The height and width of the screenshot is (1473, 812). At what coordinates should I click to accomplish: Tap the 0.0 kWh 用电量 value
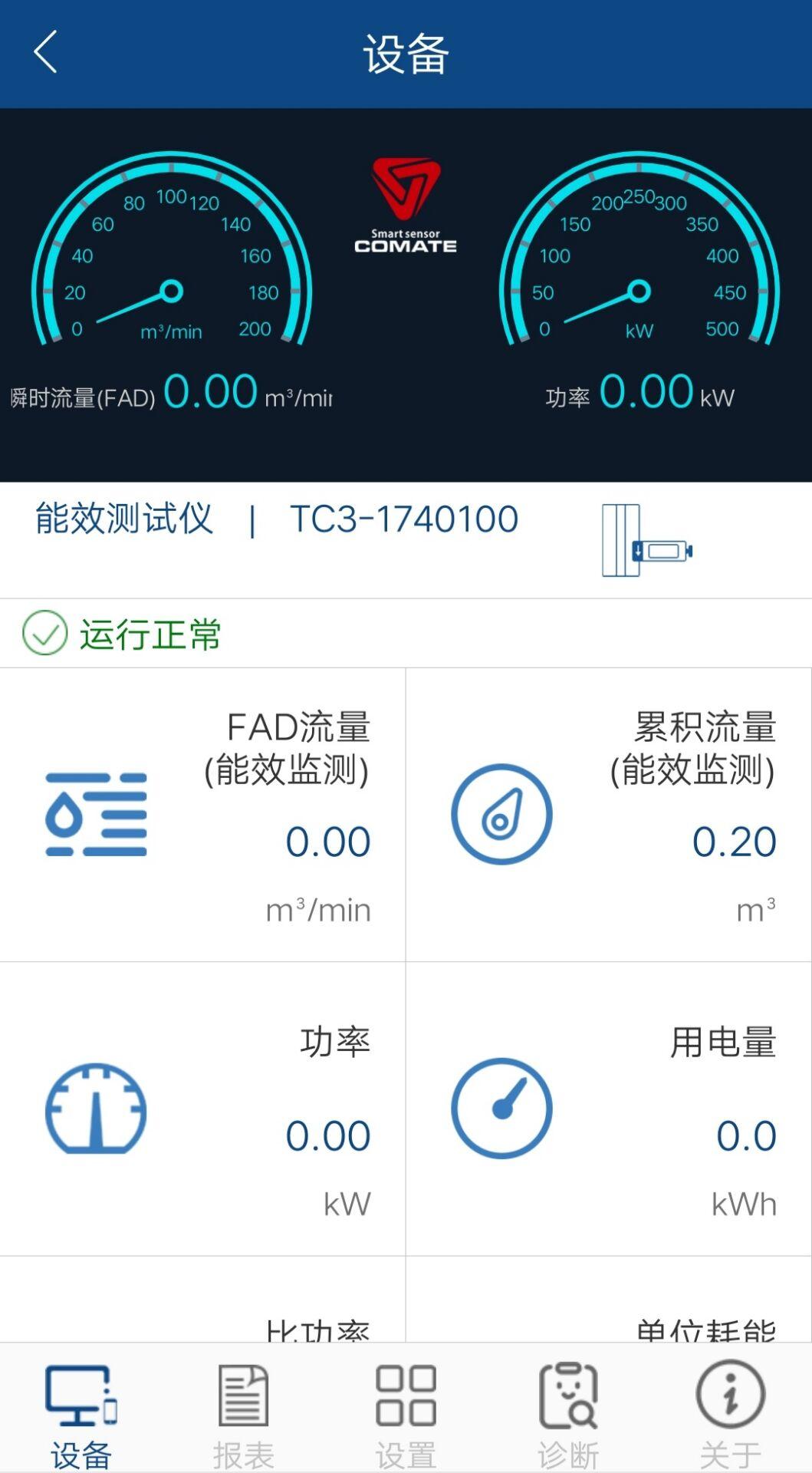[x=748, y=1135]
